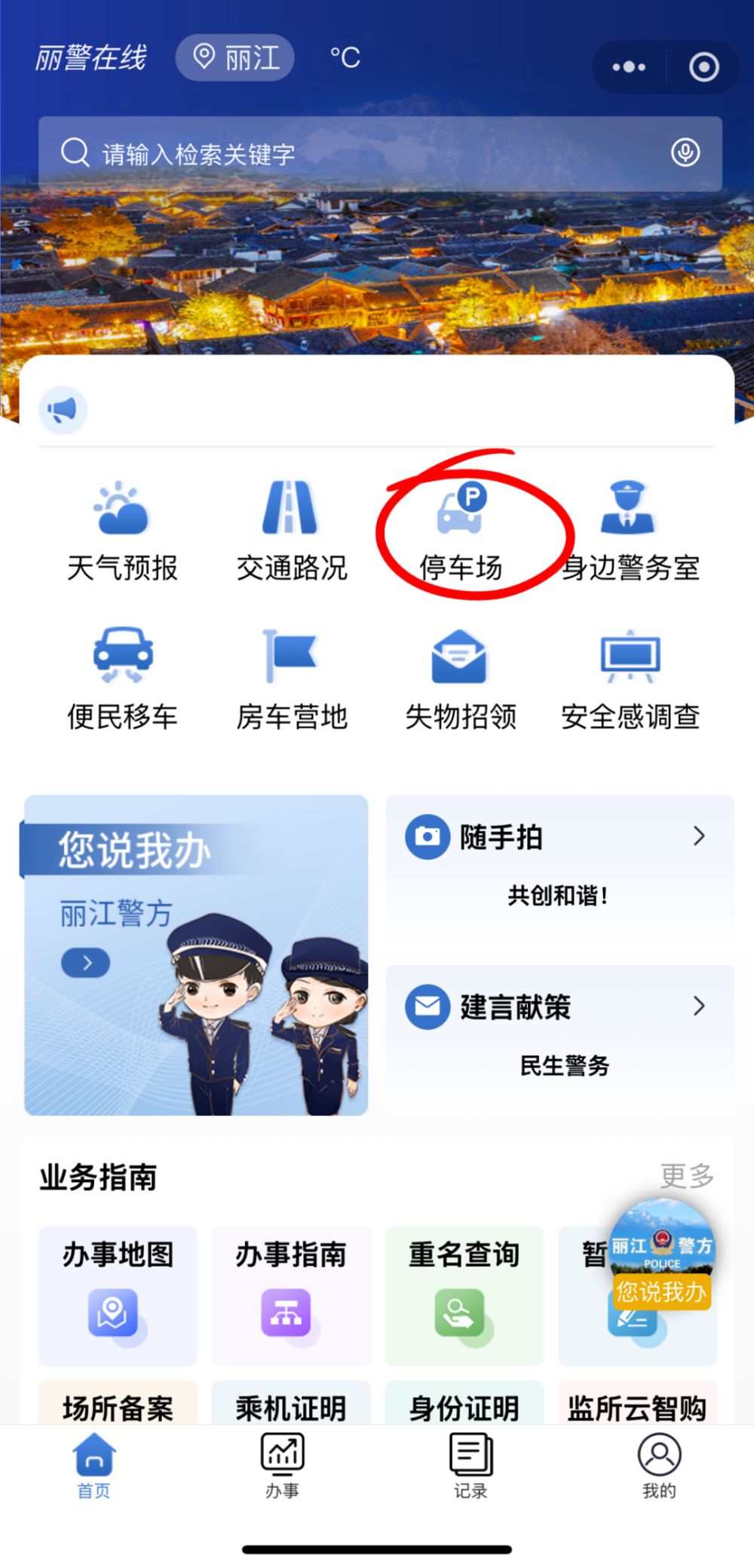Open the mini program more options menu
Viewport: 754px width, 1568px height.
[x=629, y=67]
